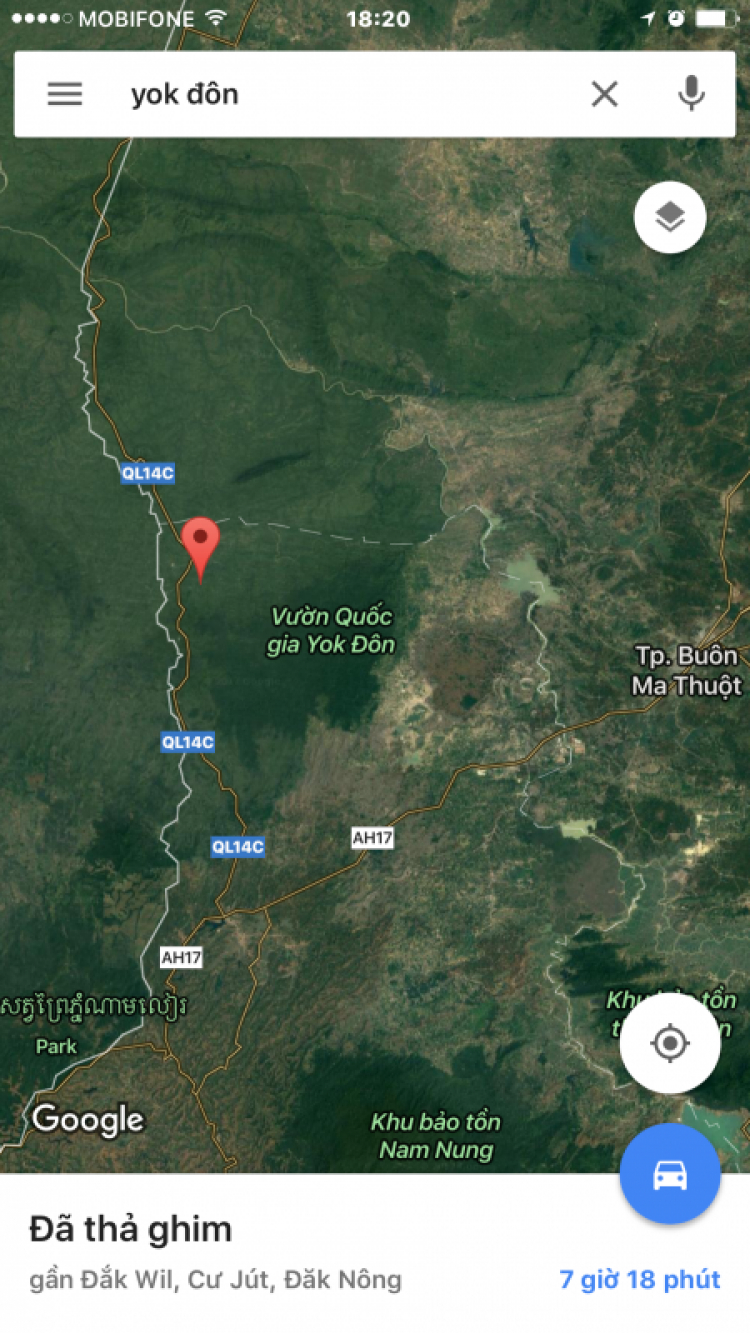The image size is (750, 1333).
Task: Select Khu bảo tồn Nam Nung label
Action: pos(436,1136)
